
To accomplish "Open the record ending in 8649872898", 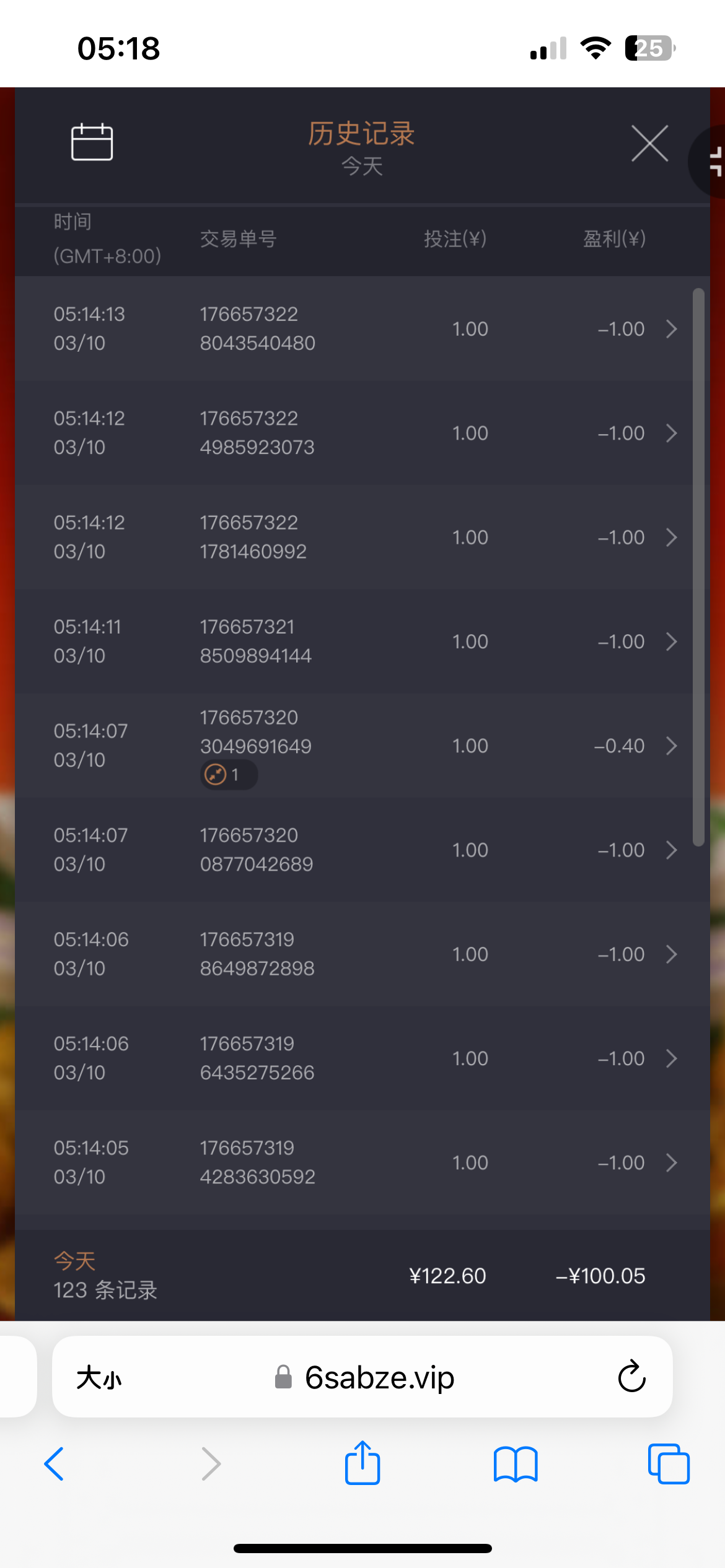I will point(671,954).
